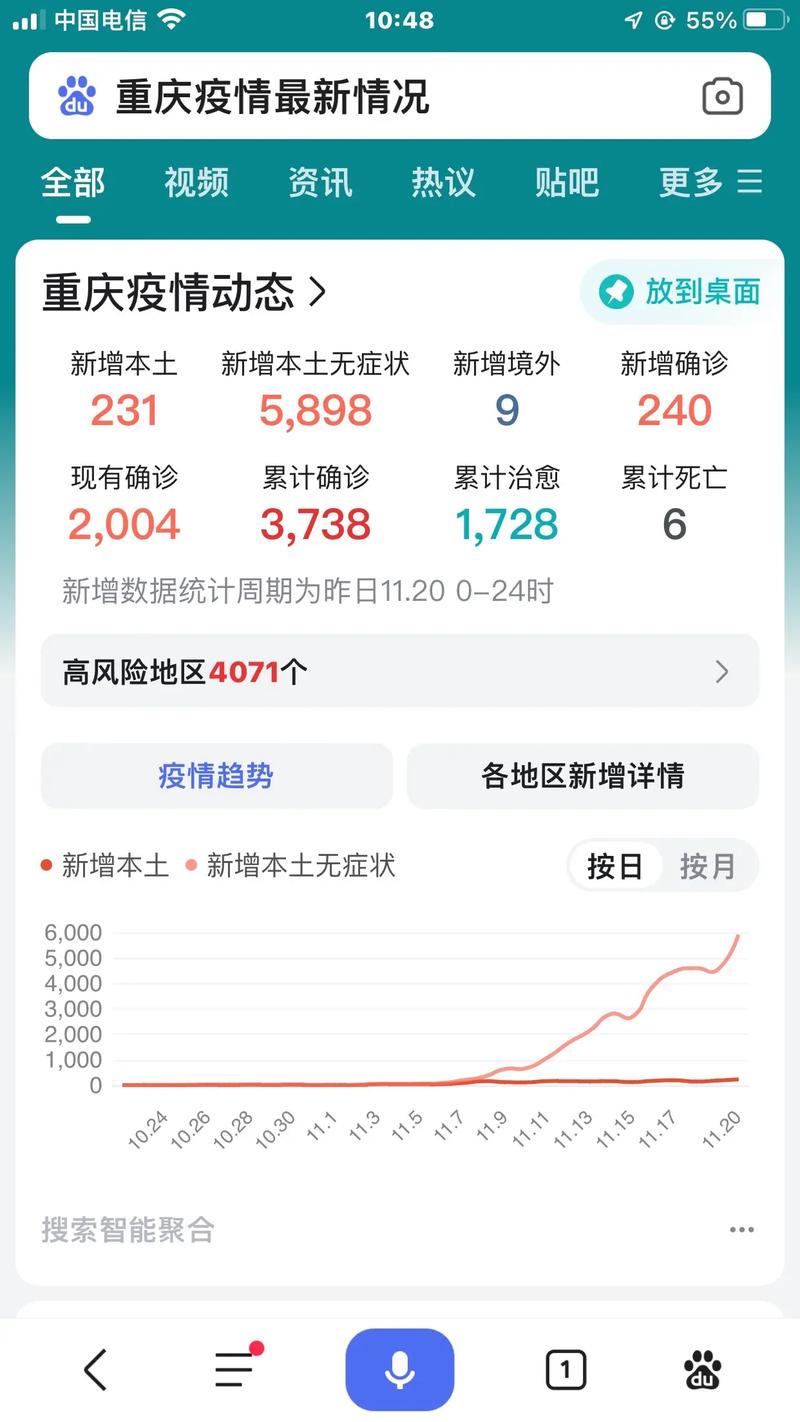The image size is (800, 1422).
Task: Open the menu with the red notification dot
Action: click(233, 1369)
